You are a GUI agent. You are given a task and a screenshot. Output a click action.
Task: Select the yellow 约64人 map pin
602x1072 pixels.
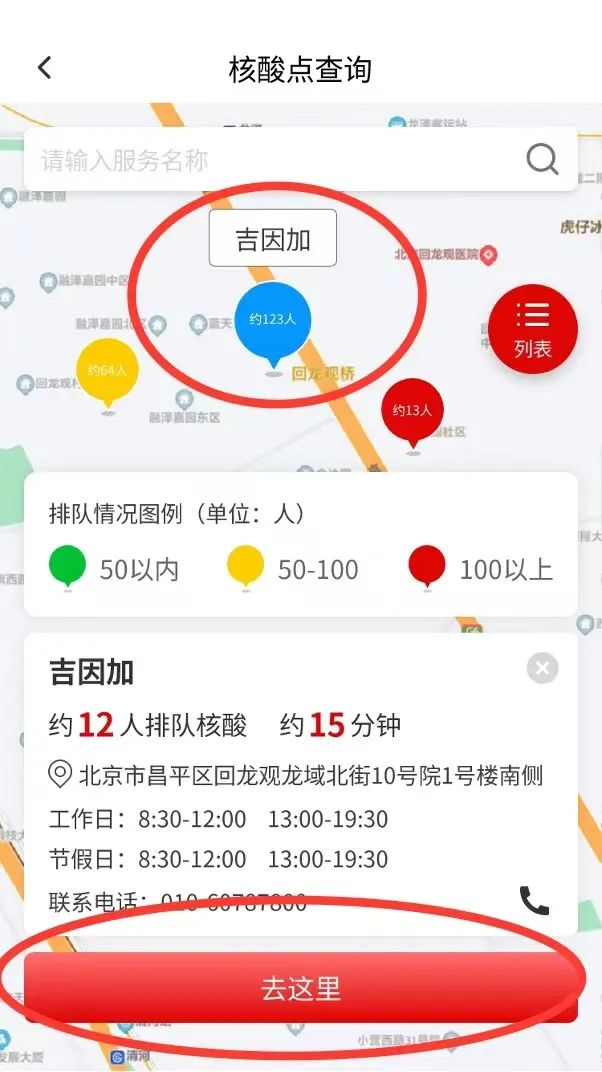tap(107, 371)
